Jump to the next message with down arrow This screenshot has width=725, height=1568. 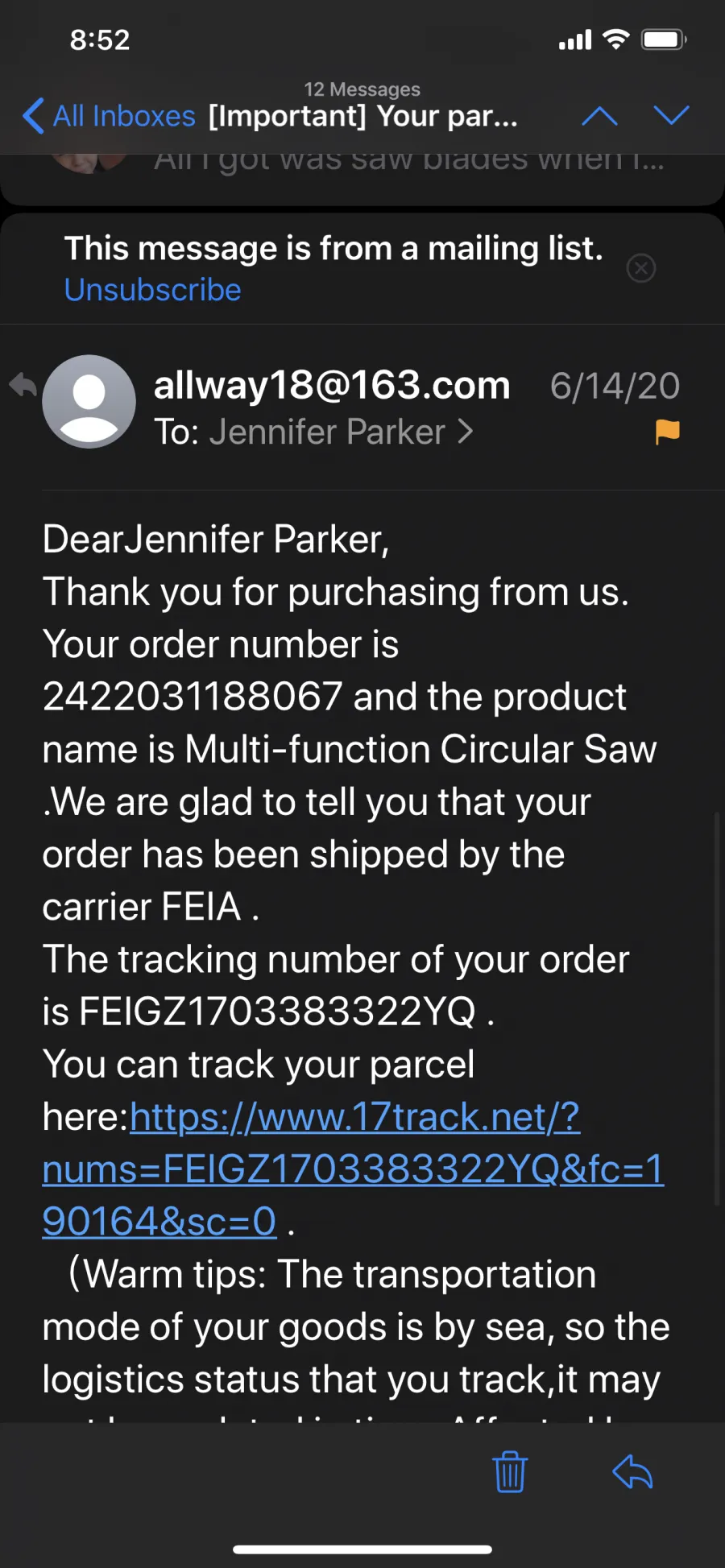pos(671,116)
